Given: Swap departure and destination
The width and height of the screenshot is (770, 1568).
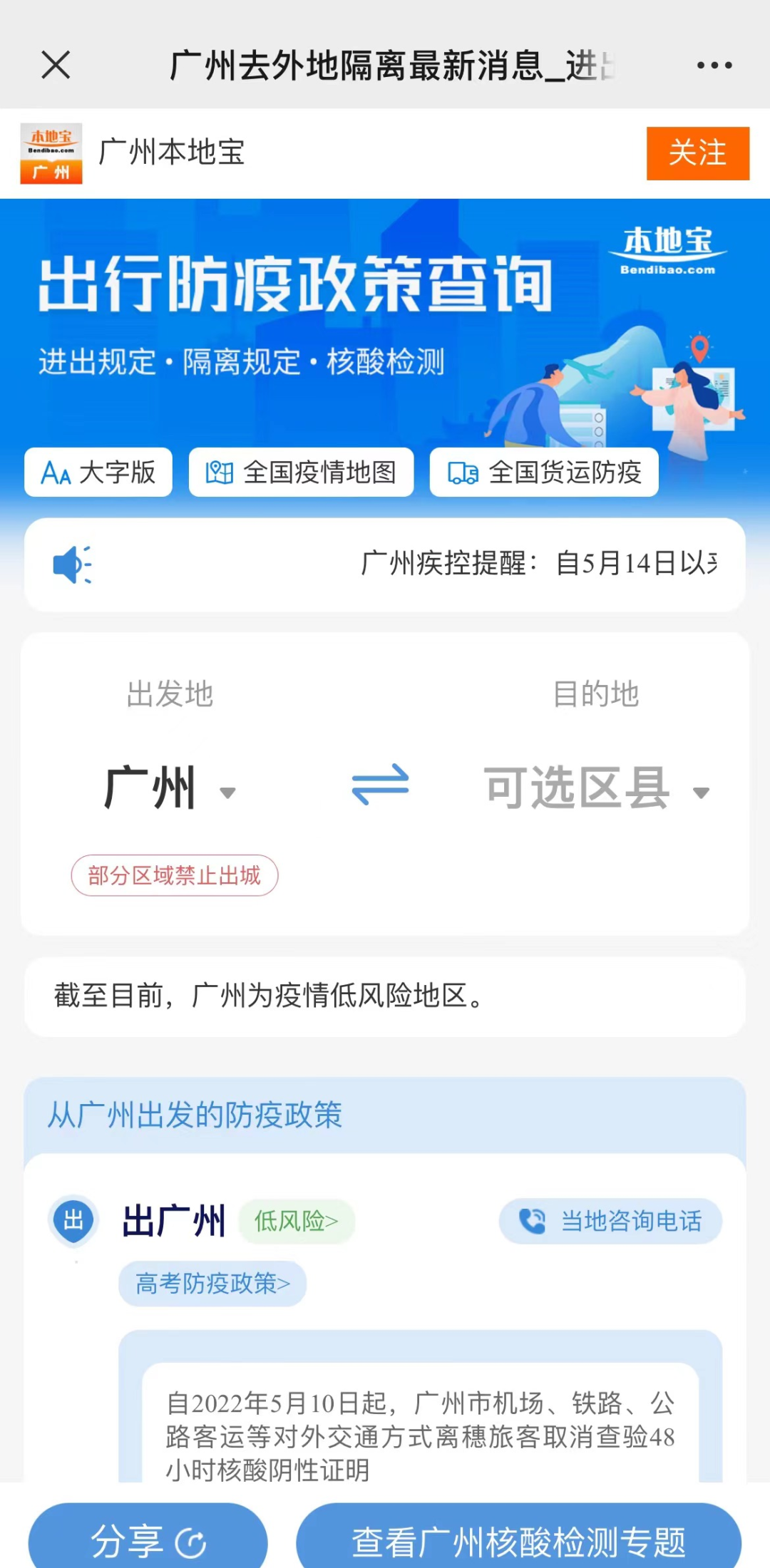Looking at the screenshot, I should (381, 785).
